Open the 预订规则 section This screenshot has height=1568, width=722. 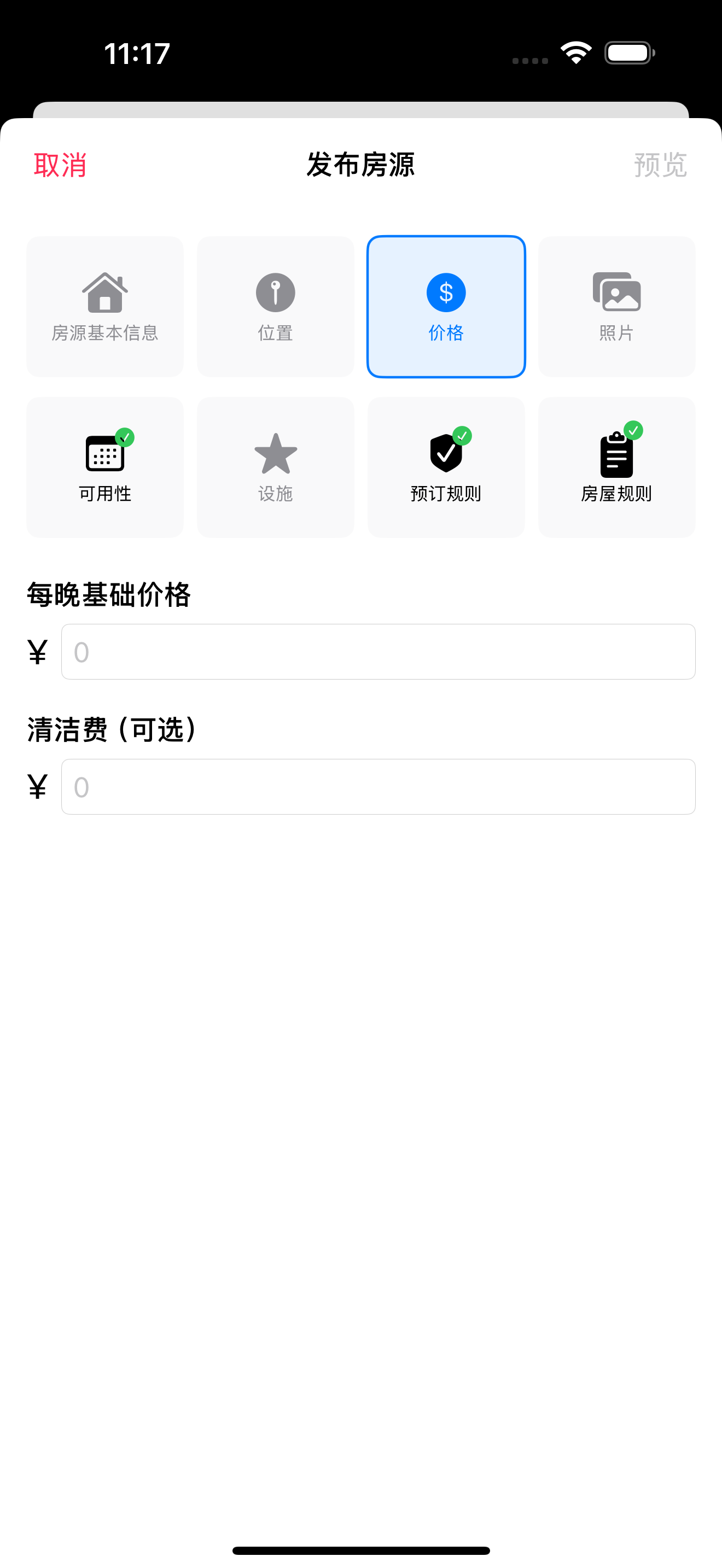tap(446, 467)
